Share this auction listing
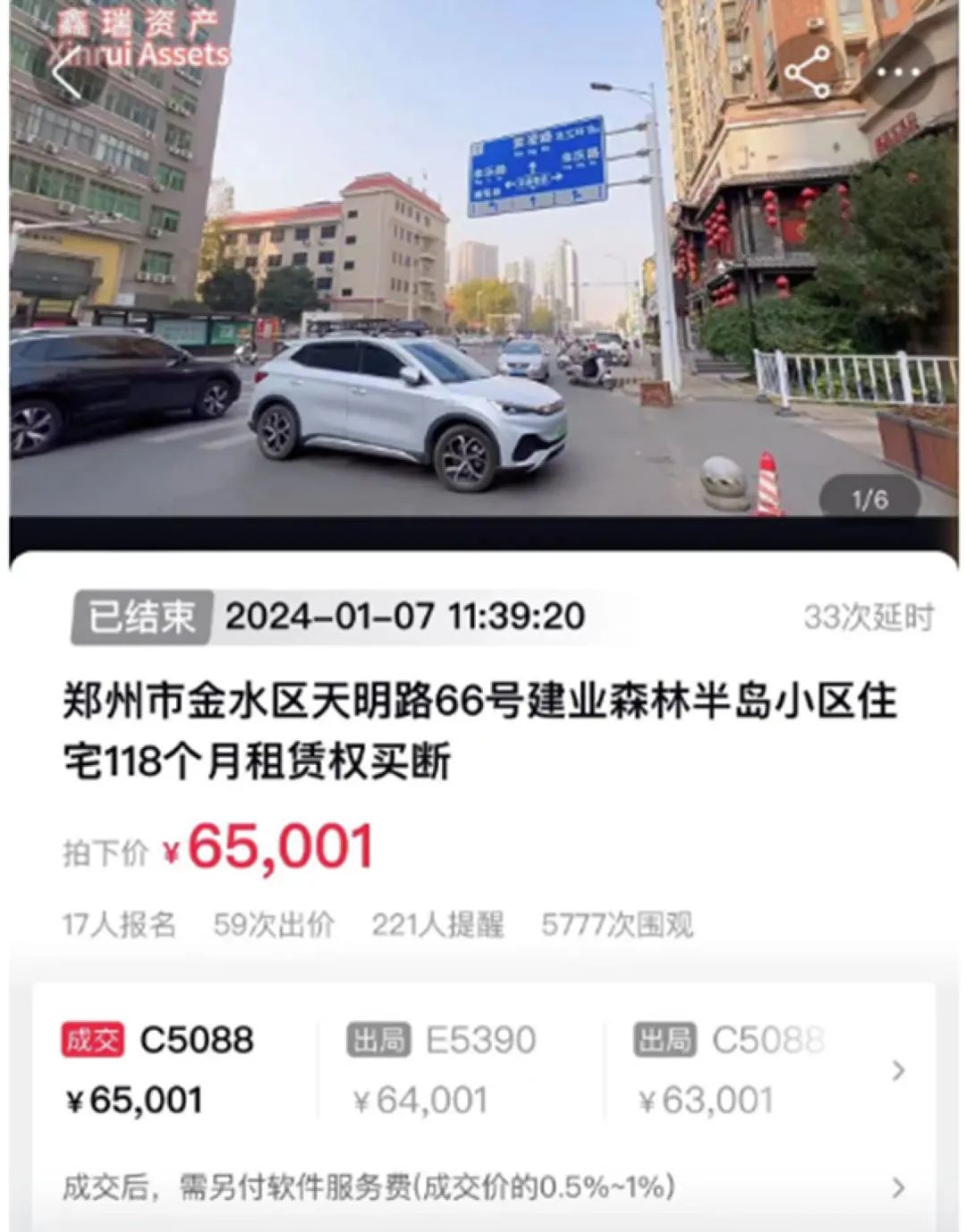Viewport: 966px width, 1232px height. coord(806,72)
